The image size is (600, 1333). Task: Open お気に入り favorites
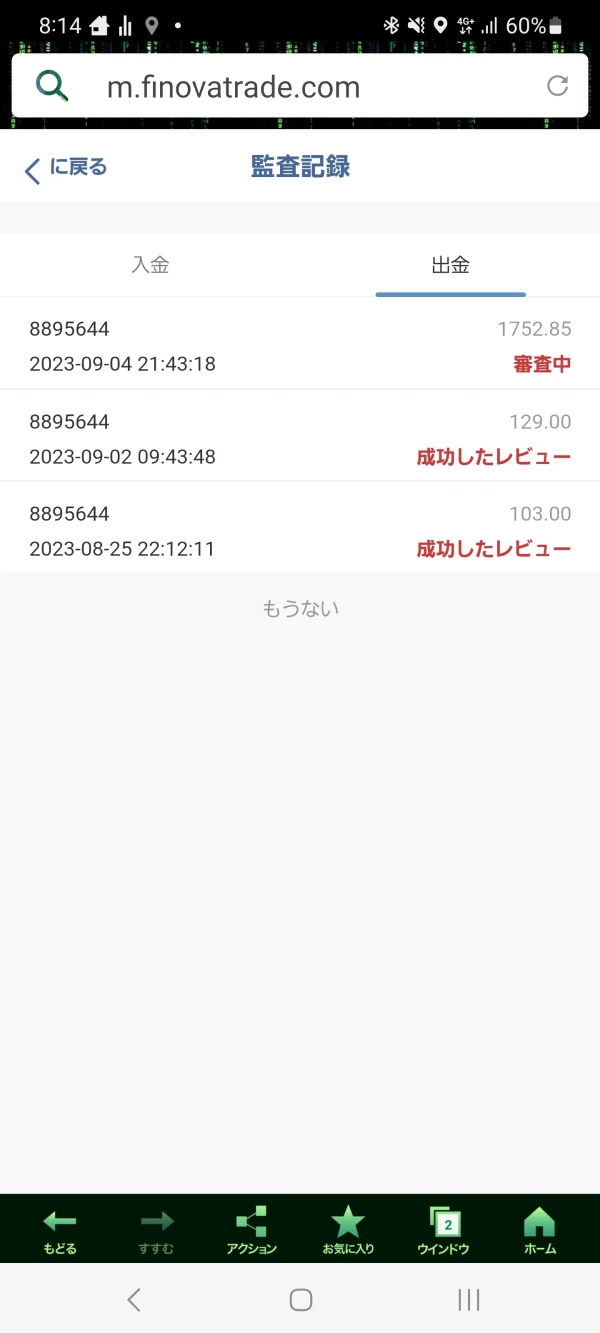(347, 1230)
